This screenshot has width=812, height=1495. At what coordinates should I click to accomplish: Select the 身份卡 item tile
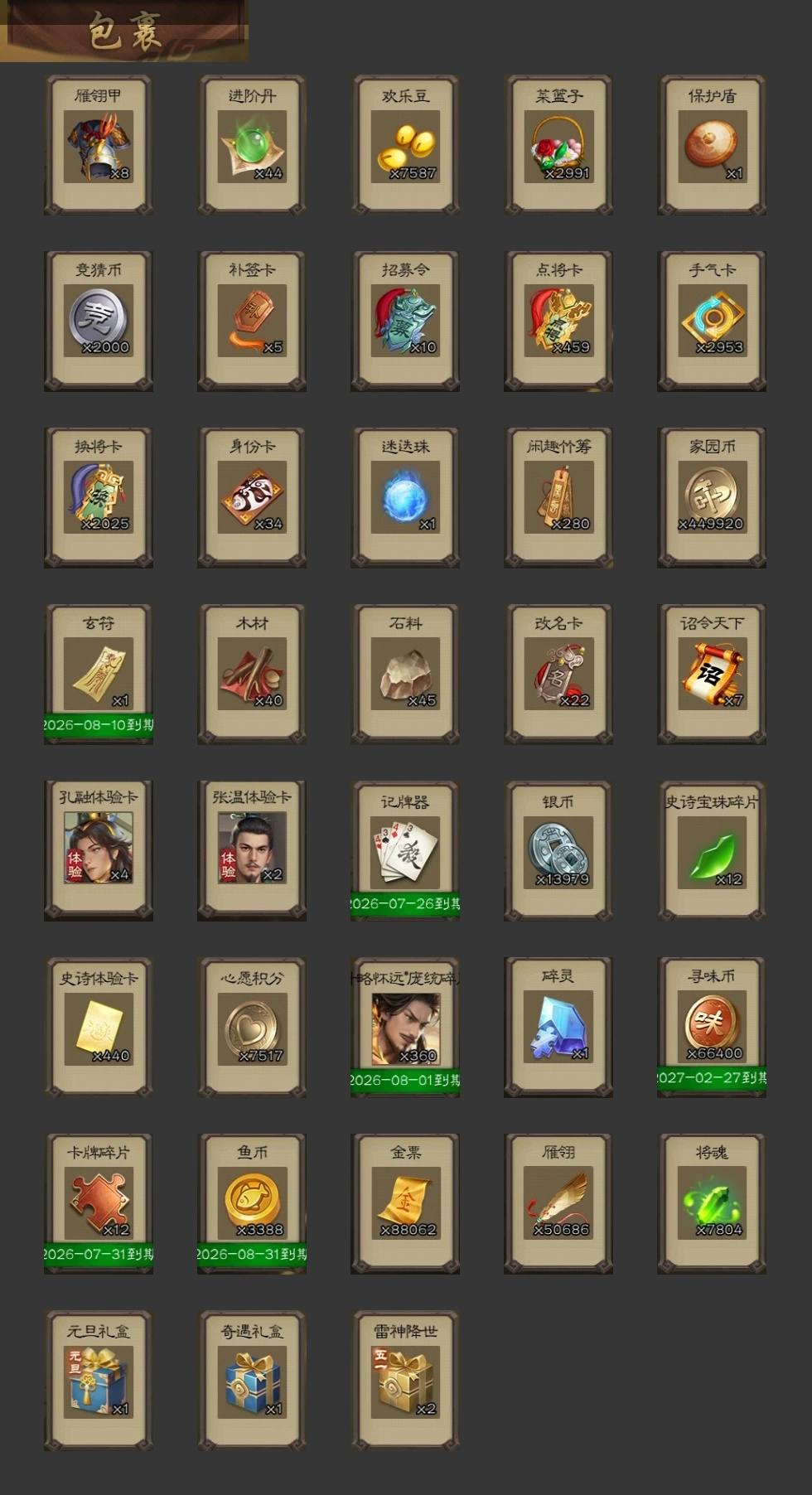(252, 498)
